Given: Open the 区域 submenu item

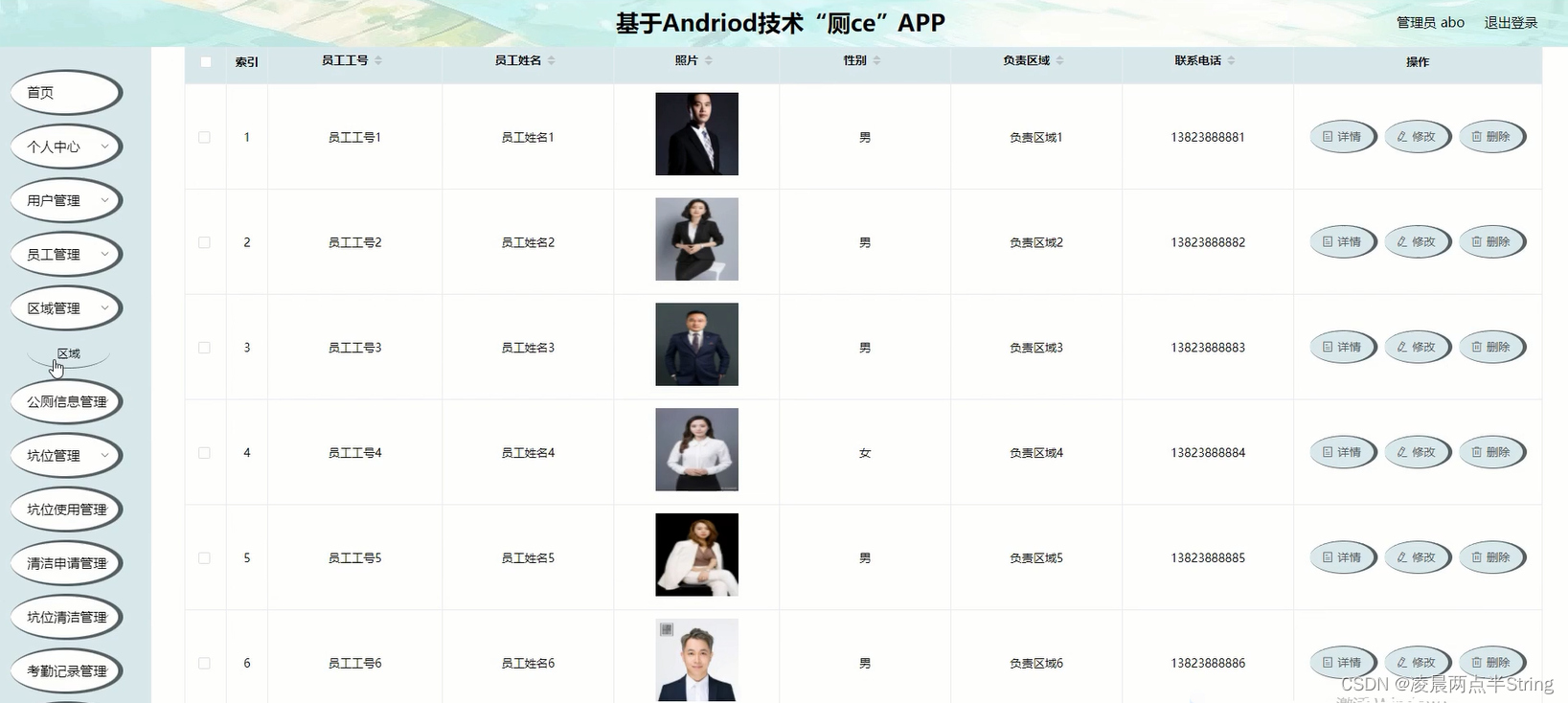Looking at the screenshot, I should point(68,353).
